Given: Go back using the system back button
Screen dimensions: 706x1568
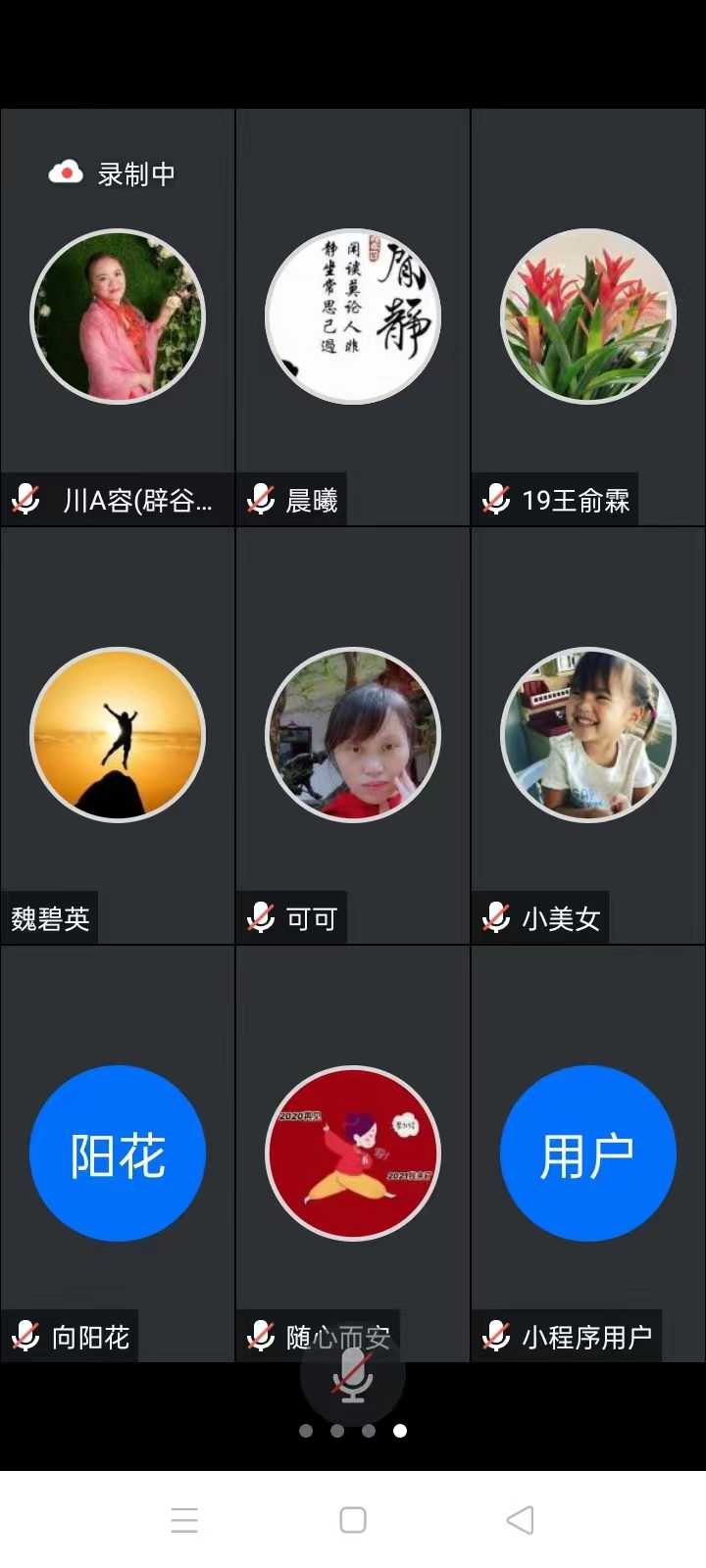Looking at the screenshot, I should point(520,1520).
